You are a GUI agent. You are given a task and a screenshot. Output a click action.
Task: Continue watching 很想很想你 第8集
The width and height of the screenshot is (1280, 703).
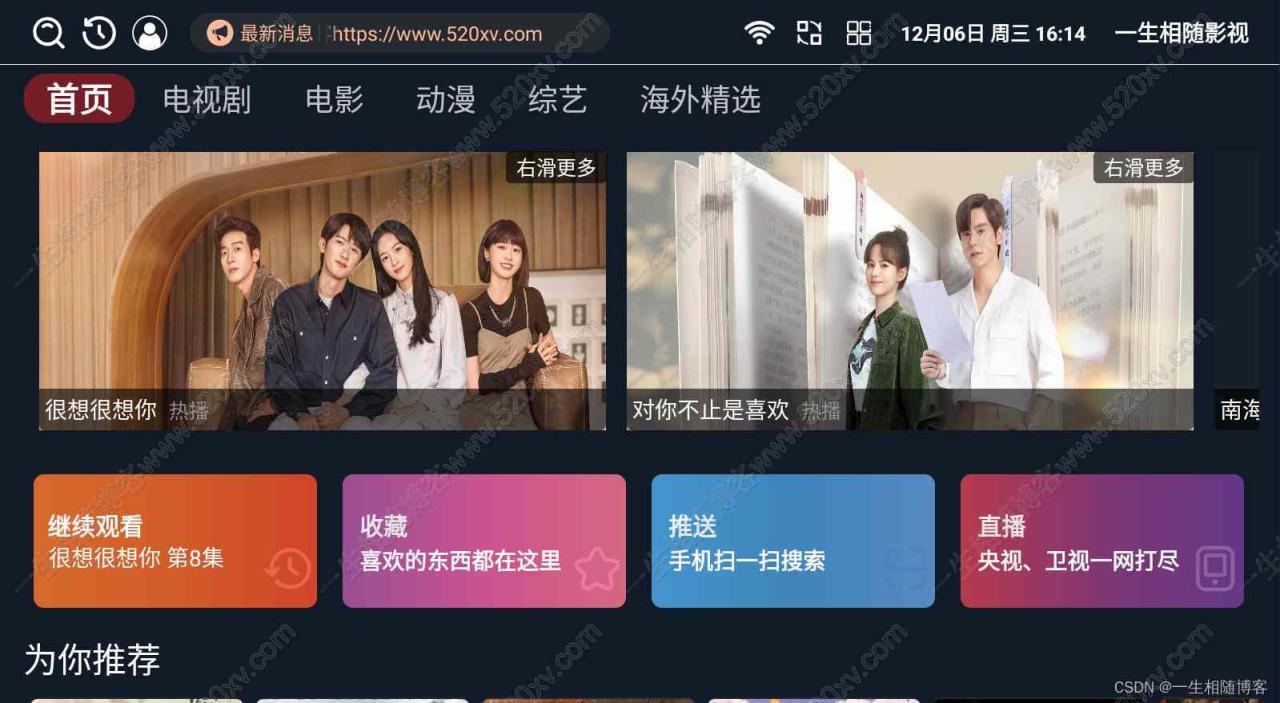pos(175,541)
